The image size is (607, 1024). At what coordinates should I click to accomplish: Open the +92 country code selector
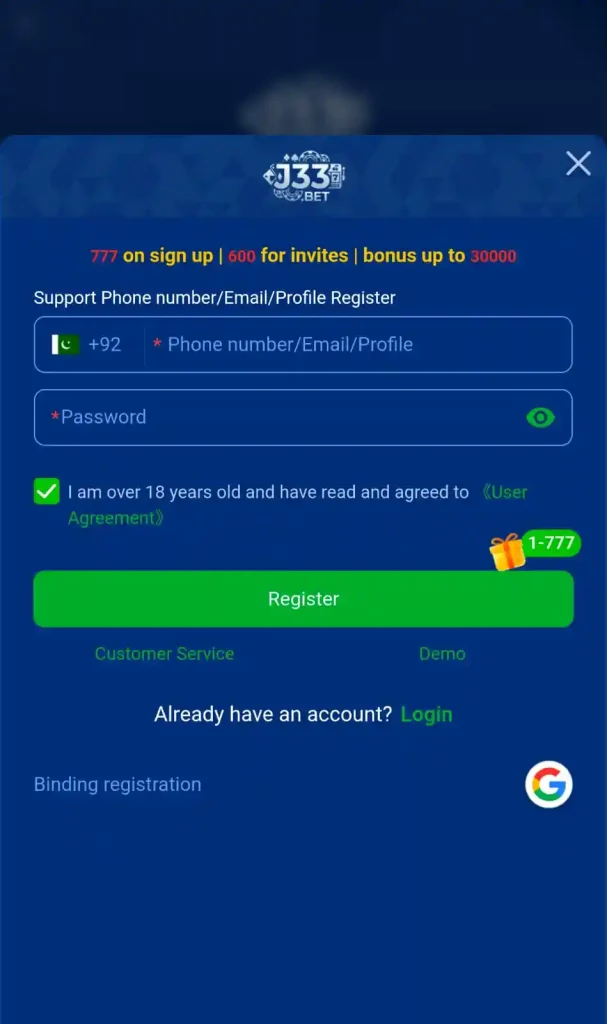(x=86, y=344)
